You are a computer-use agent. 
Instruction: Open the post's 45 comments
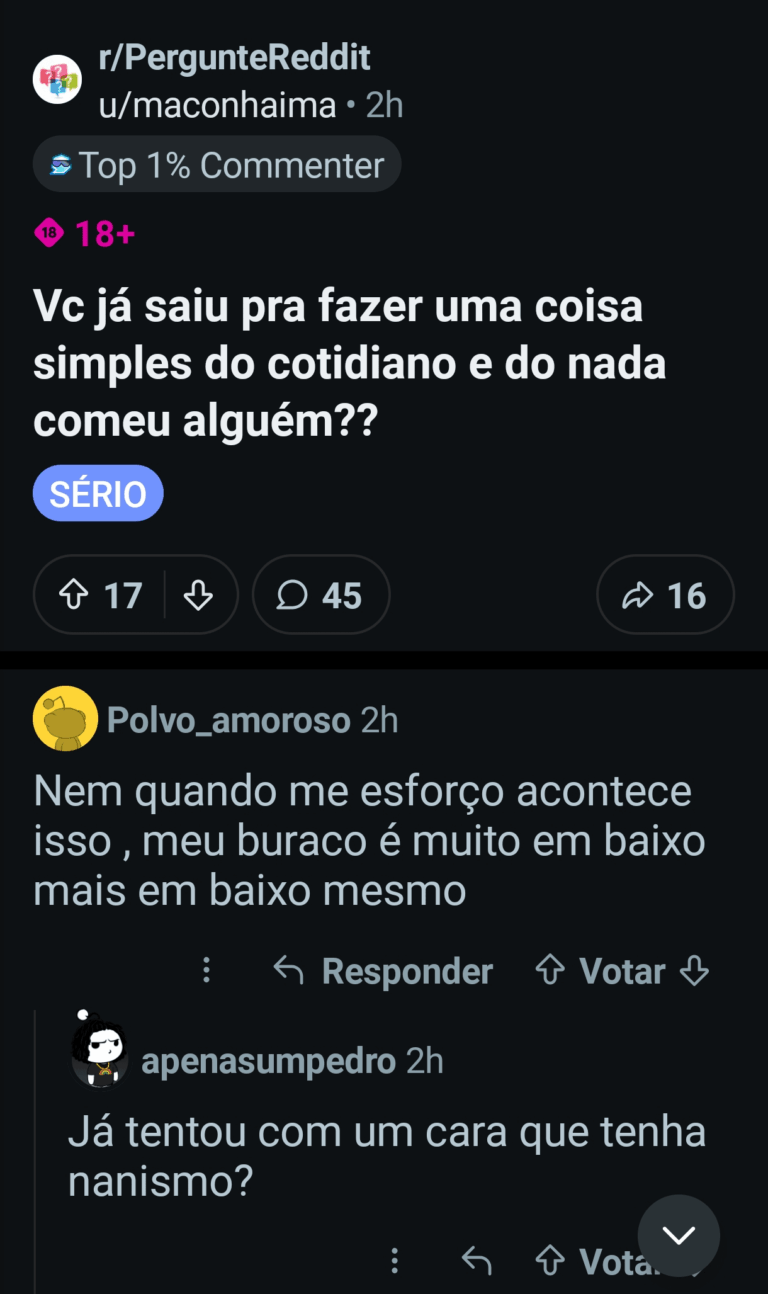320,596
